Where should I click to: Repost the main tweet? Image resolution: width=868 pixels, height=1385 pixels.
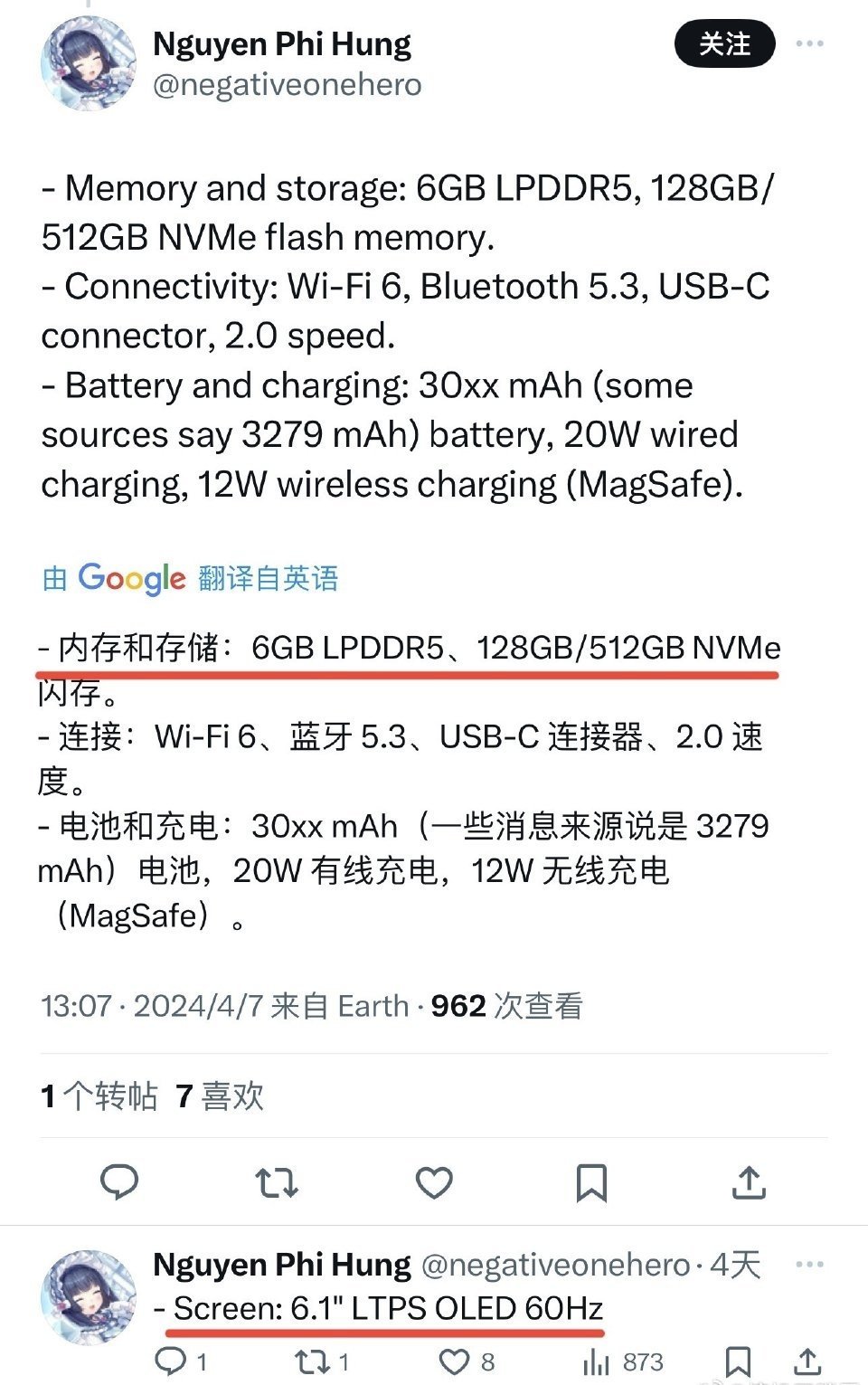(x=276, y=1181)
